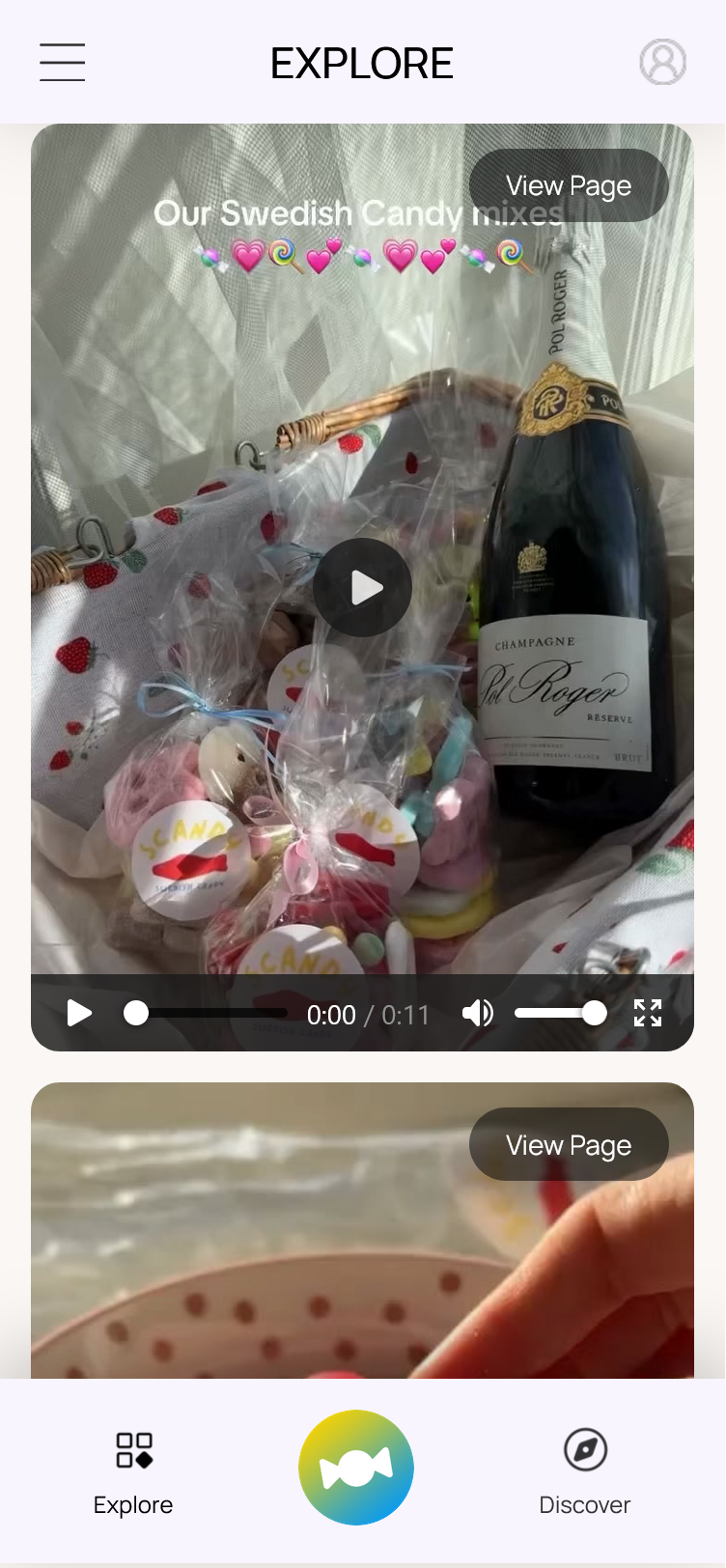
Task: Tap the play icon in the video control bar
Action: 79,1014
